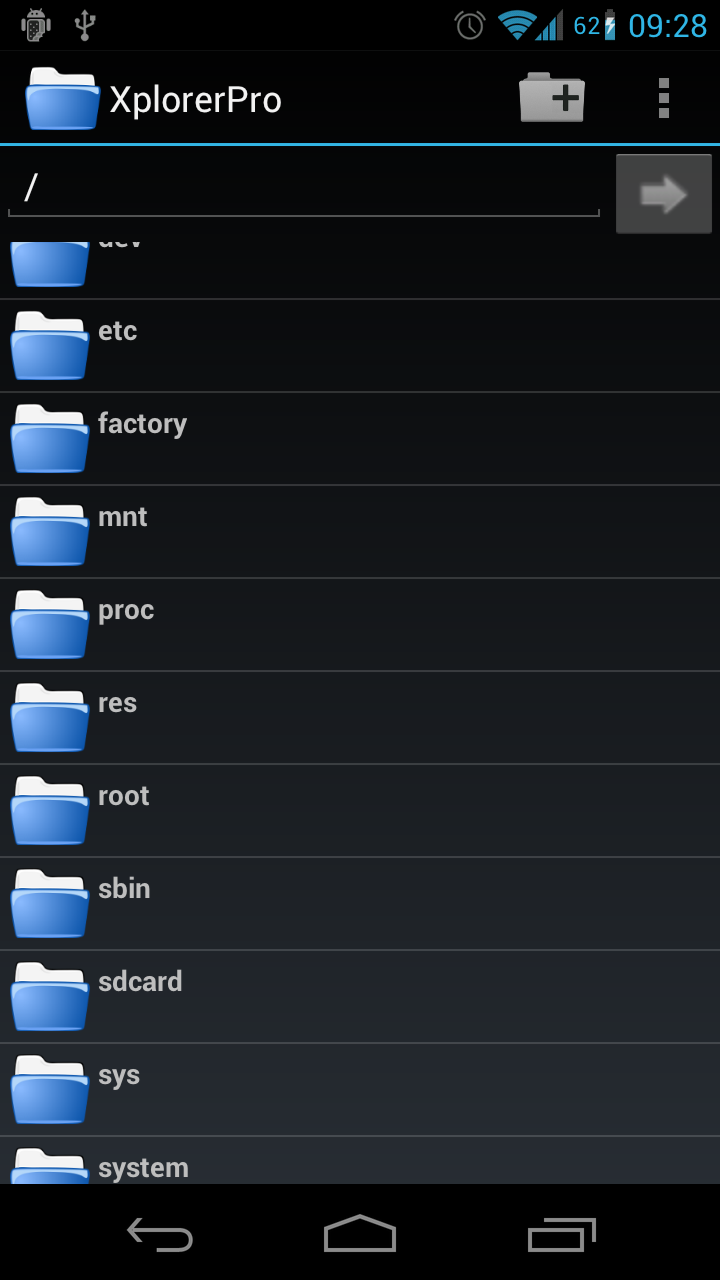Open the etc folder

[360, 345]
